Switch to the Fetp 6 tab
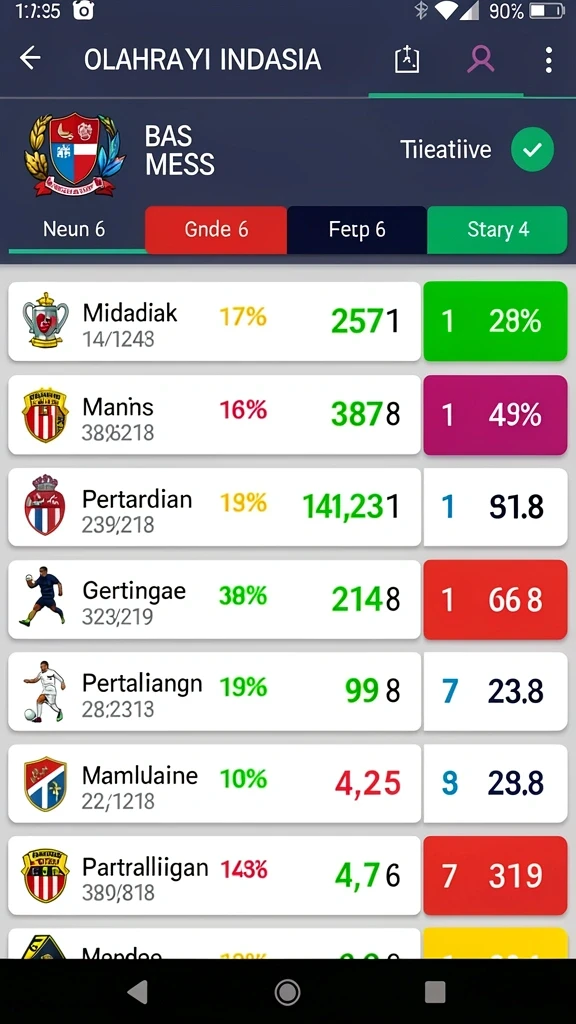 point(357,229)
